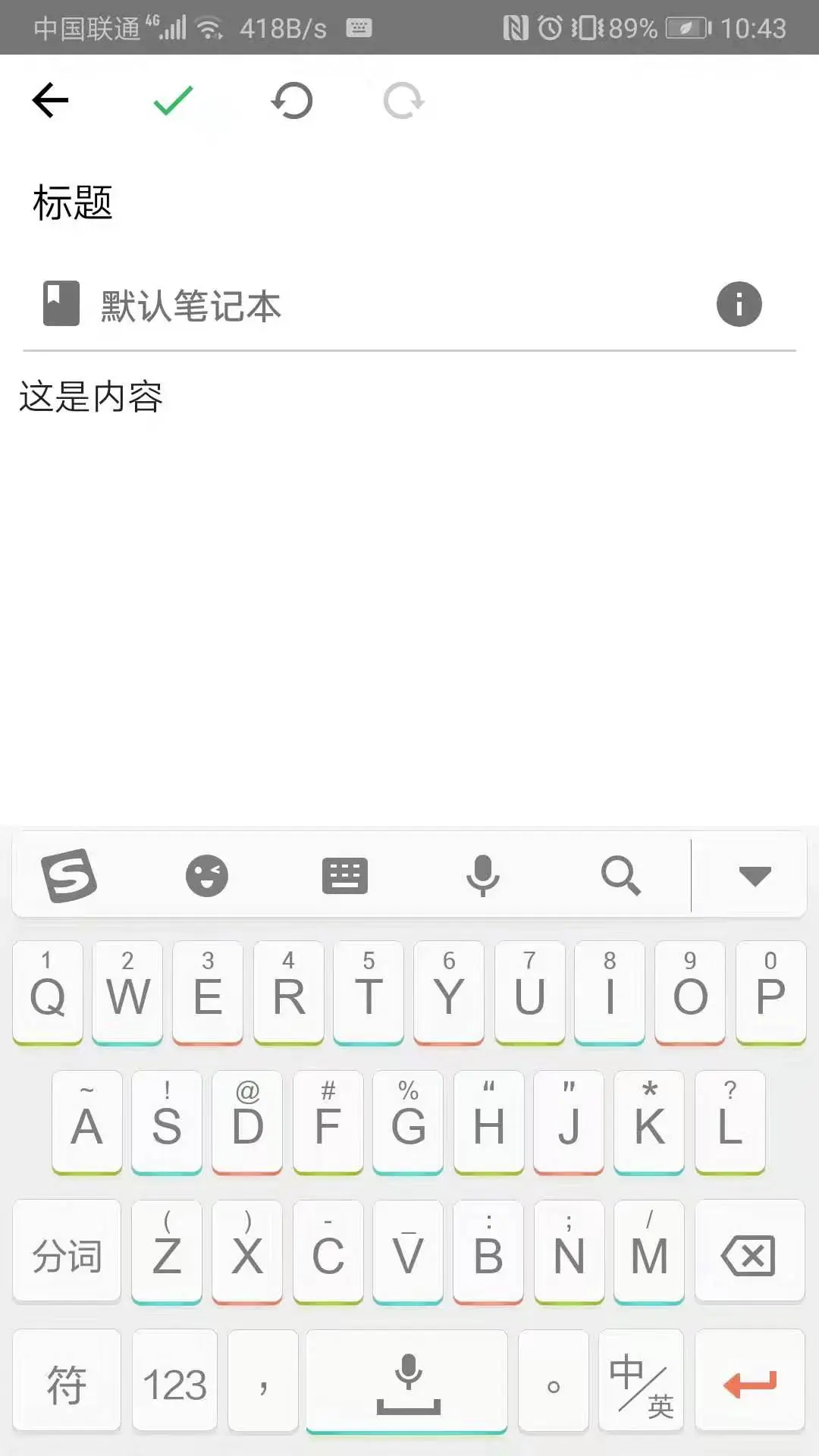The image size is (819, 1456).
Task: Tap the red return key
Action: click(749, 1384)
